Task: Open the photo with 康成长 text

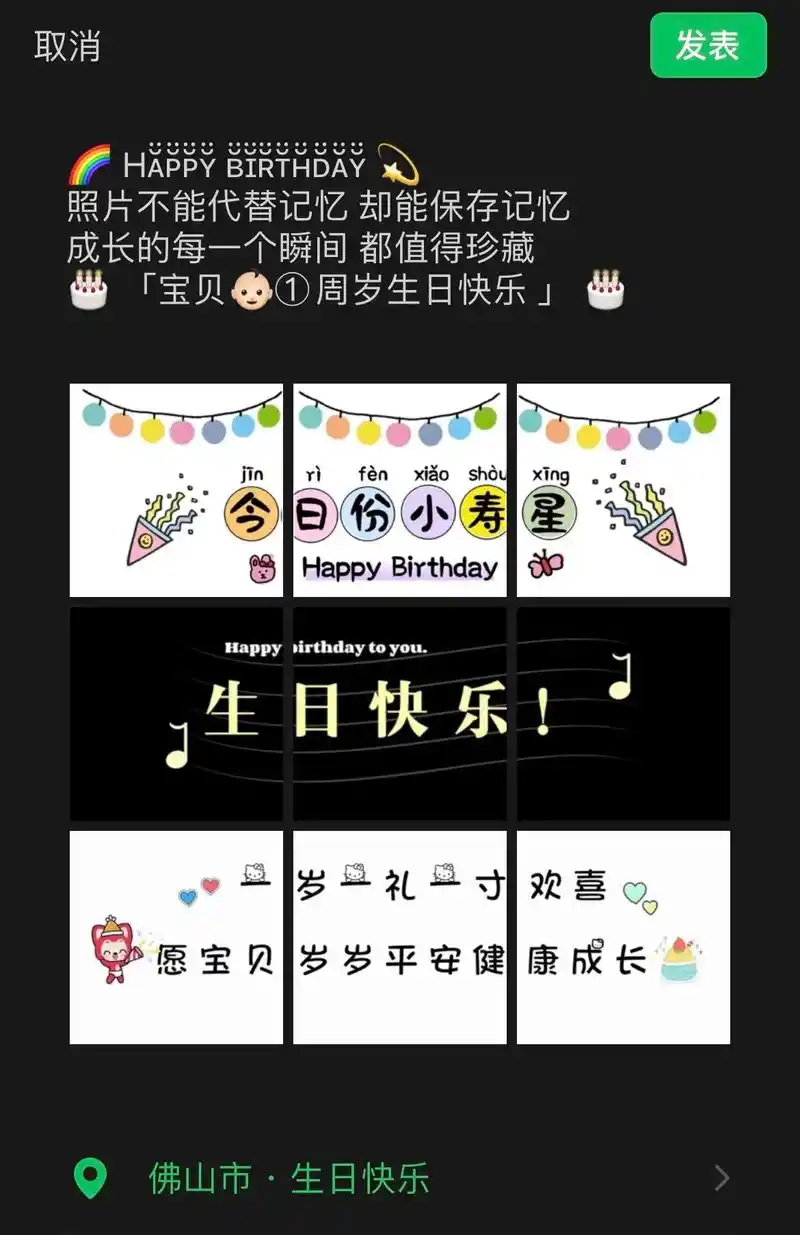Action: [623, 937]
